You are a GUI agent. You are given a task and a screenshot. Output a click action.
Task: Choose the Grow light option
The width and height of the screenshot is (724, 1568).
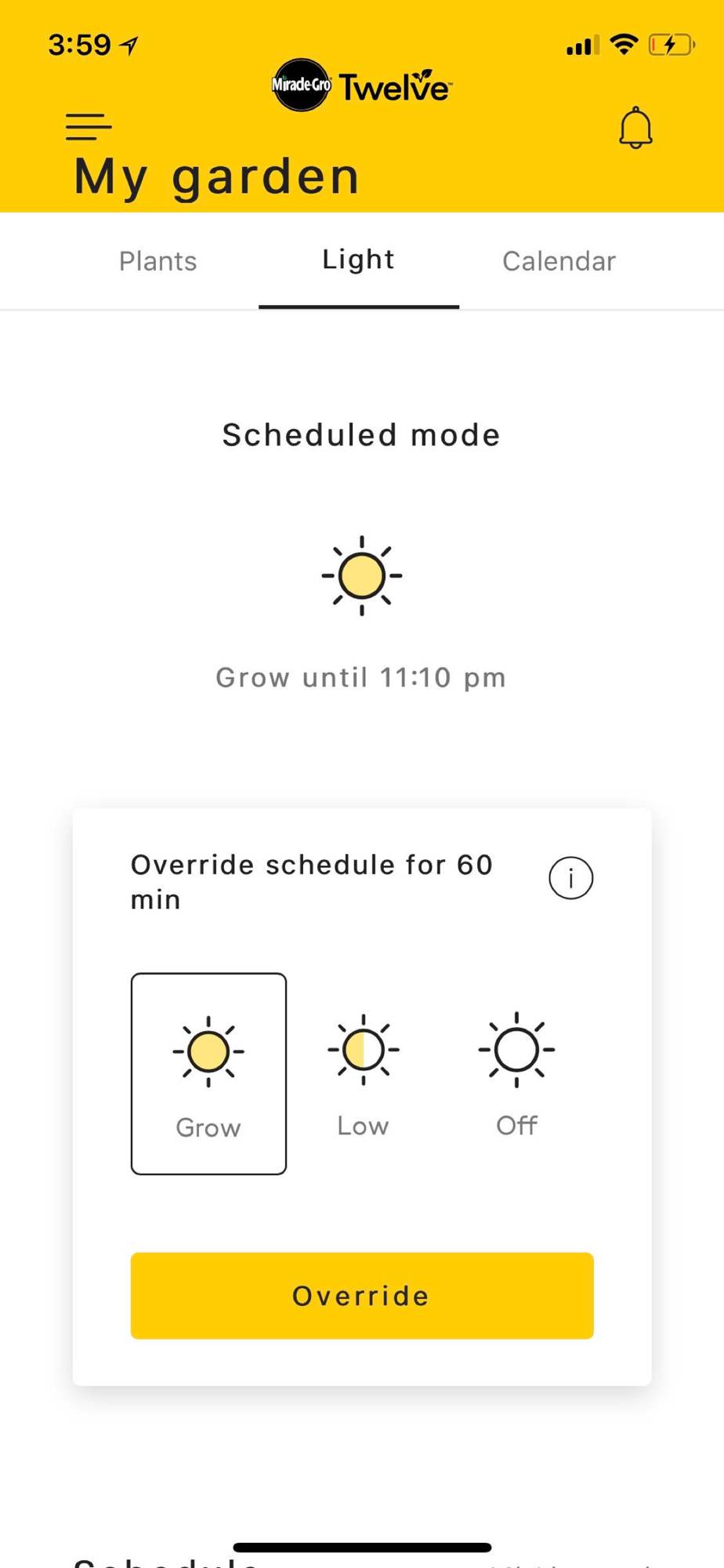coord(208,1073)
